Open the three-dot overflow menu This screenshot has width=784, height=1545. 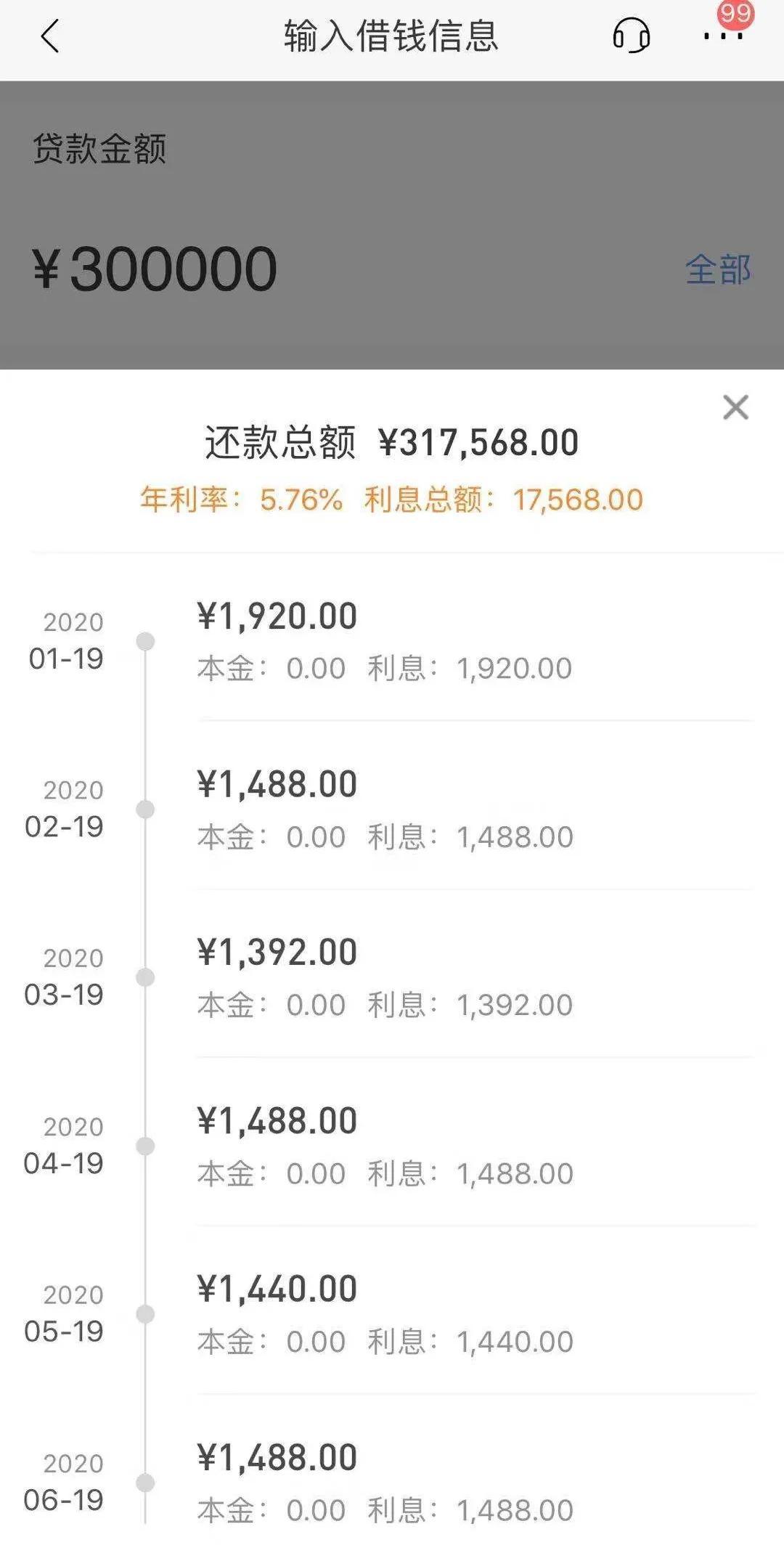[x=723, y=36]
